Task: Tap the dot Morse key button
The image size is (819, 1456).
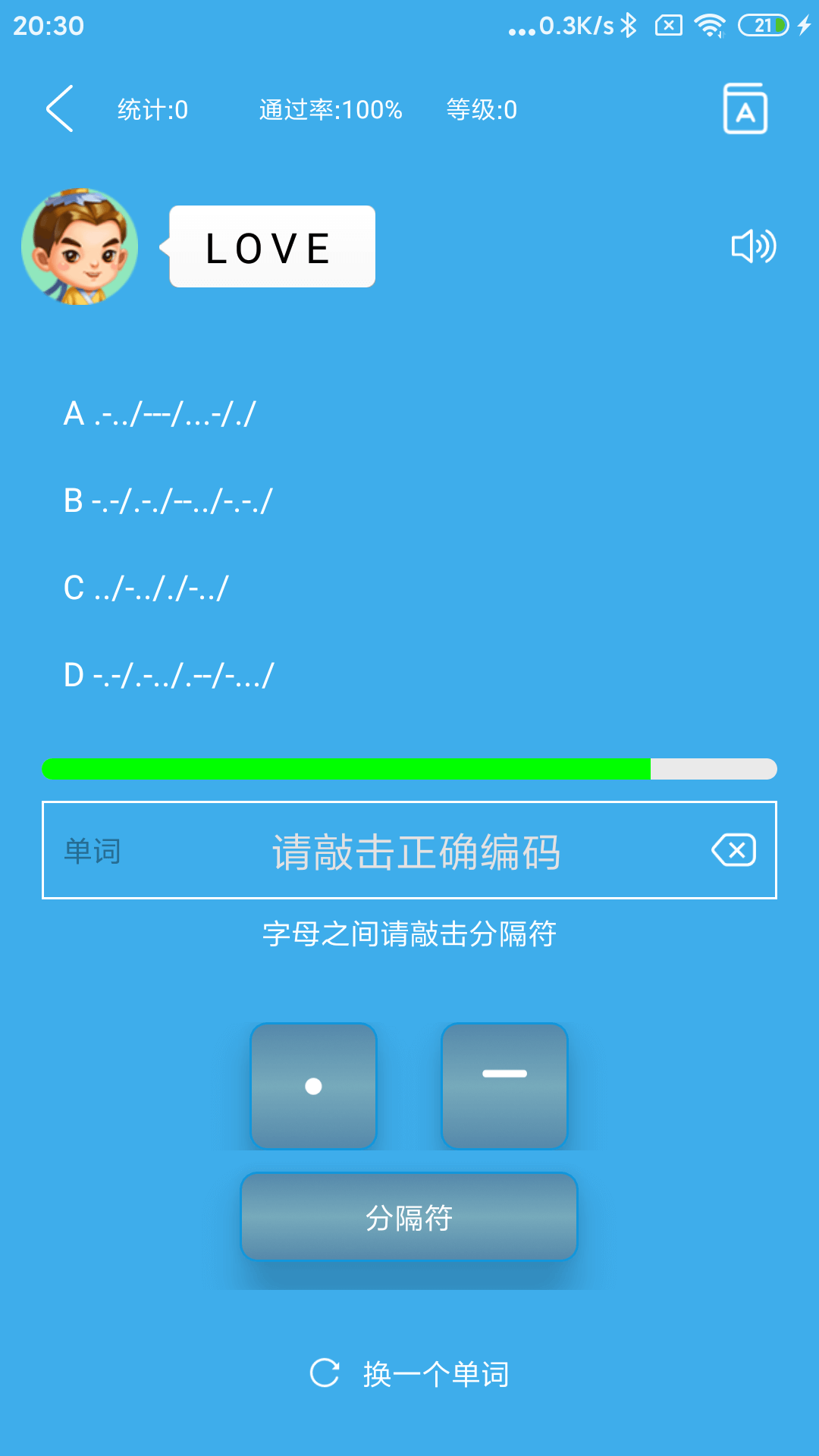Action: point(313,1085)
